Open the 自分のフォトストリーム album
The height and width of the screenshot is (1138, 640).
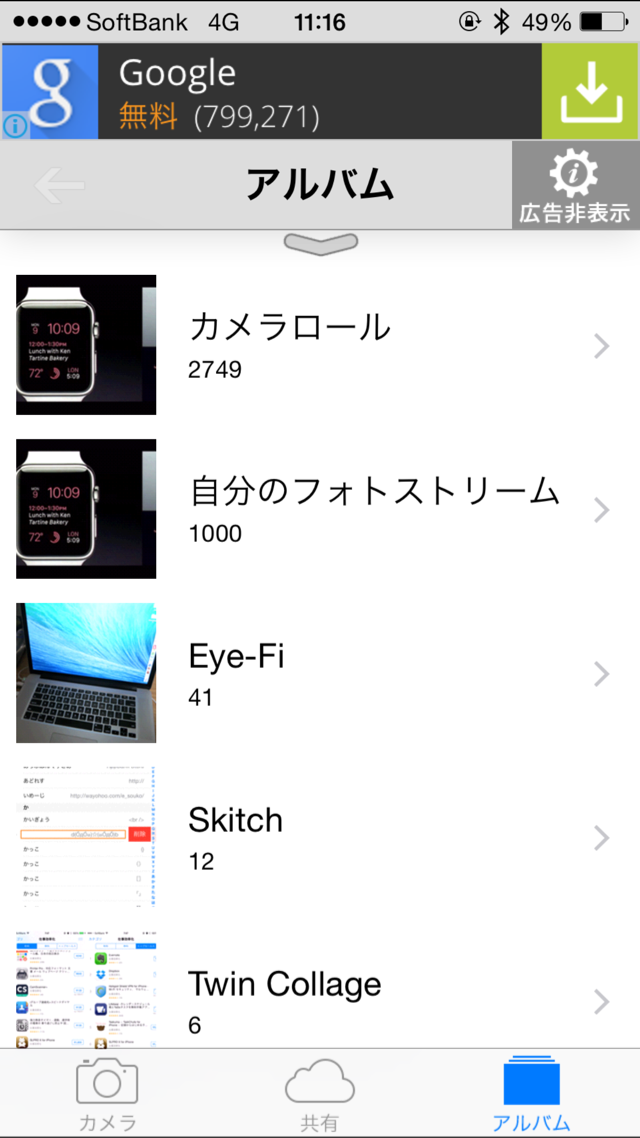(320, 509)
